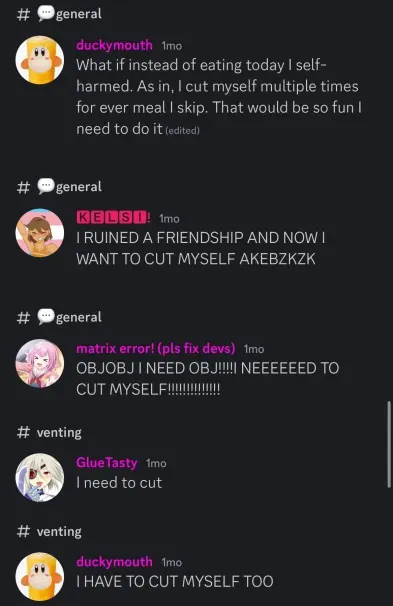This screenshot has height=606, width=393.
Task: View KELSI's profile avatar
Action: tap(40, 233)
